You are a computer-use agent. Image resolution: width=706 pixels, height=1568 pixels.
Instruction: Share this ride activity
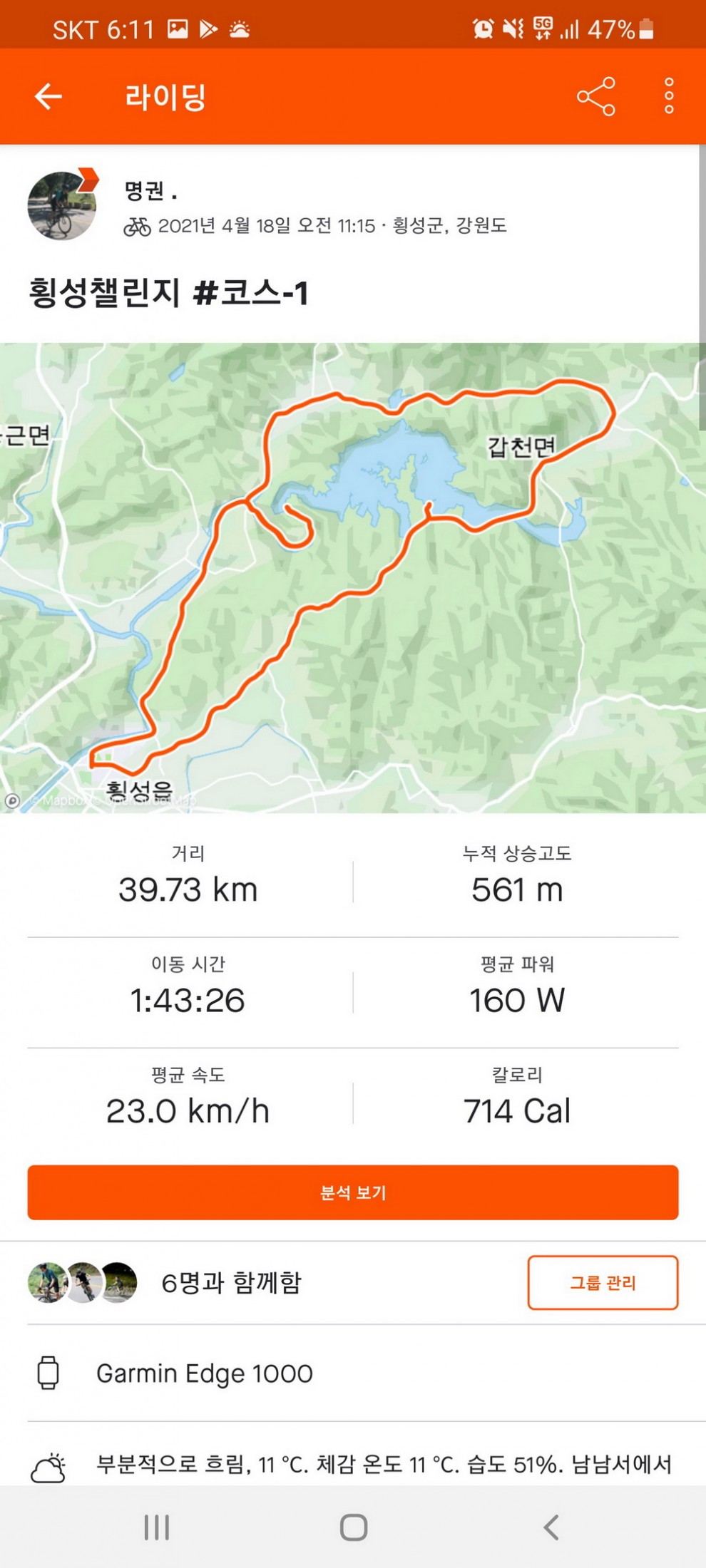tap(595, 96)
